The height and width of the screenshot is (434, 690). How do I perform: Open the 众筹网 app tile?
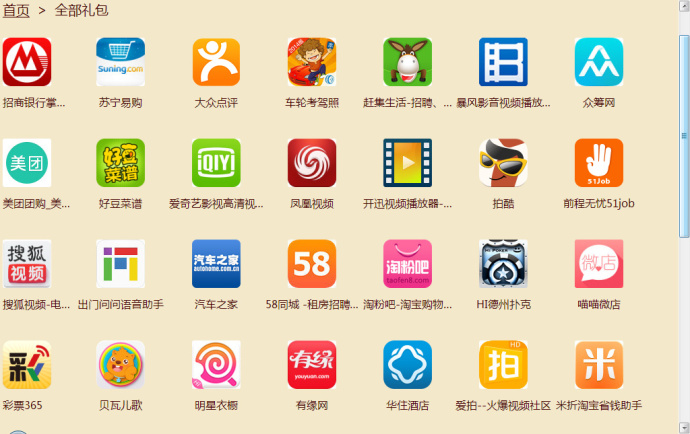tap(598, 62)
